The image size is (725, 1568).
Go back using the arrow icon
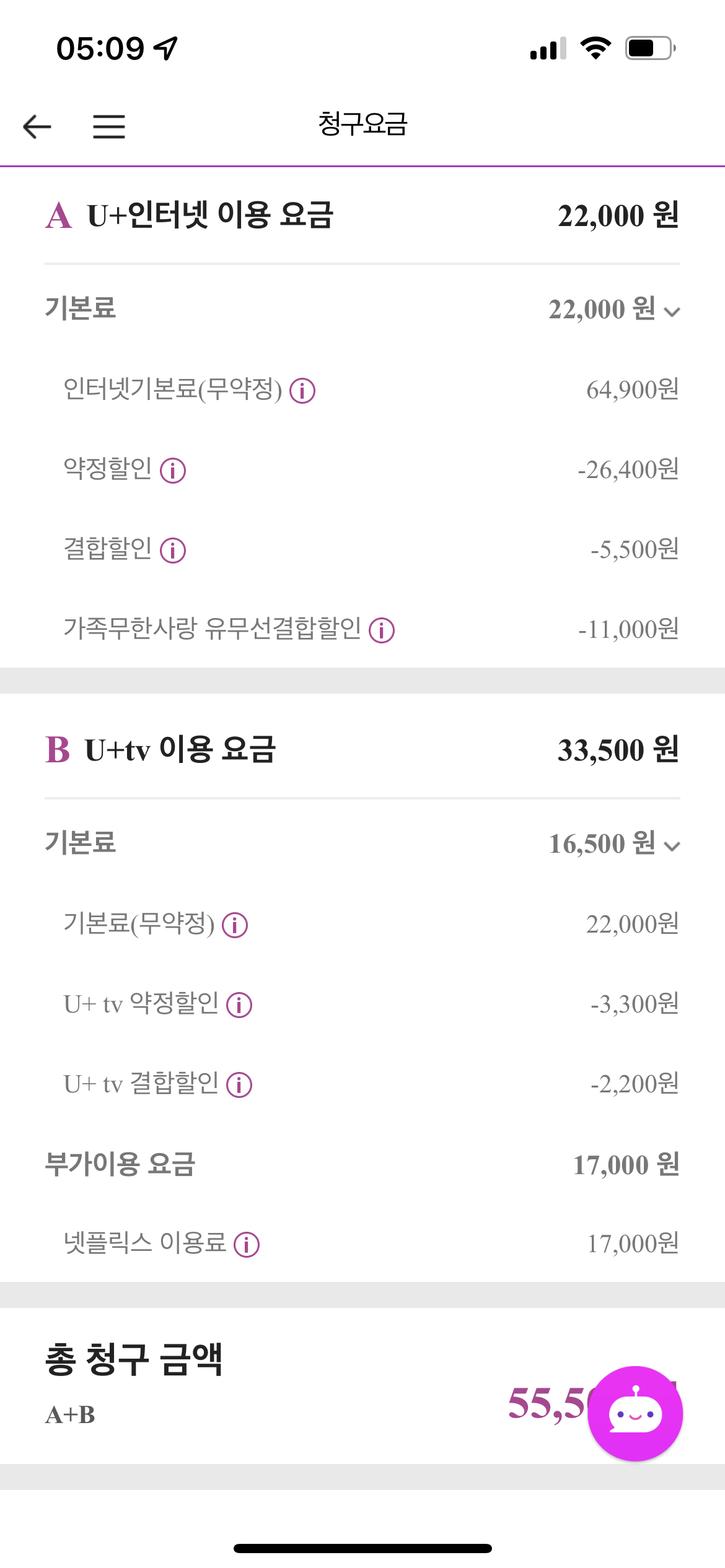(x=37, y=126)
